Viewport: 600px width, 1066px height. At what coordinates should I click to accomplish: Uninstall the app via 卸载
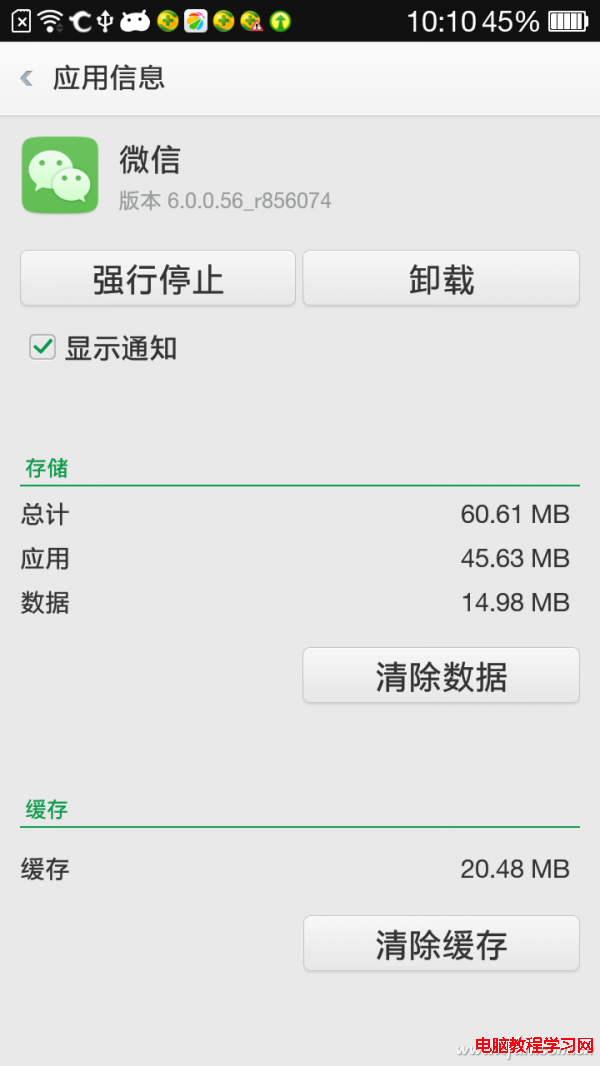tap(441, 279)
